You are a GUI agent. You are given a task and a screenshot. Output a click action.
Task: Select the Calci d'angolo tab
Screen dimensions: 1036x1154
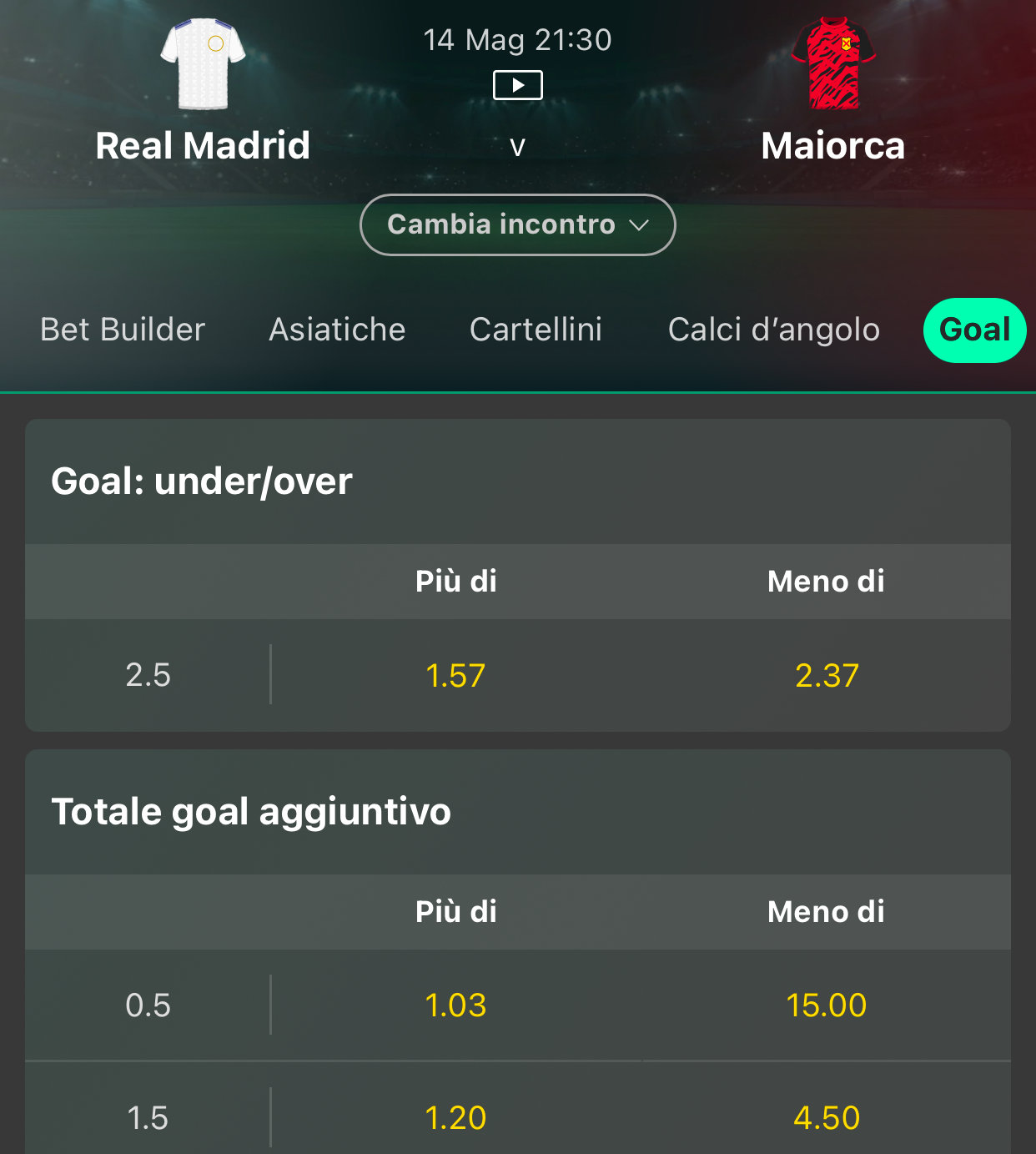(x=773, y=330)
